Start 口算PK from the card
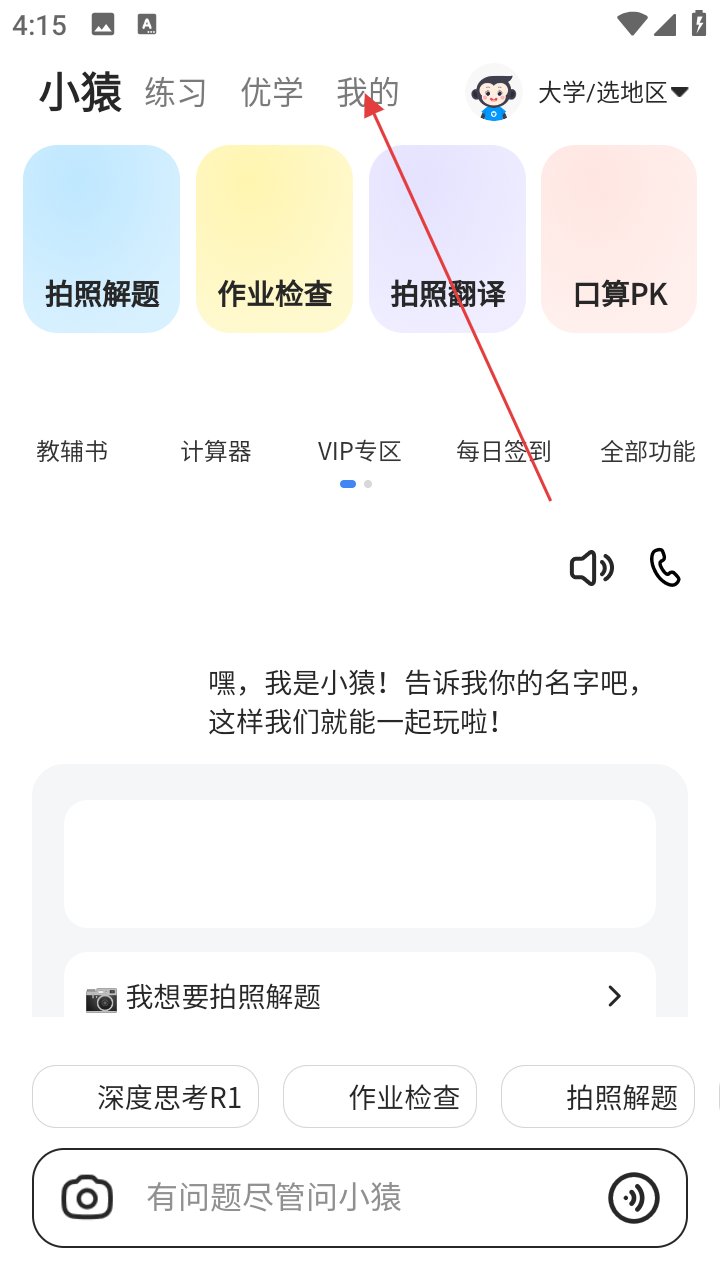This screenshot has height=1280, width=720. coord(619,239)
